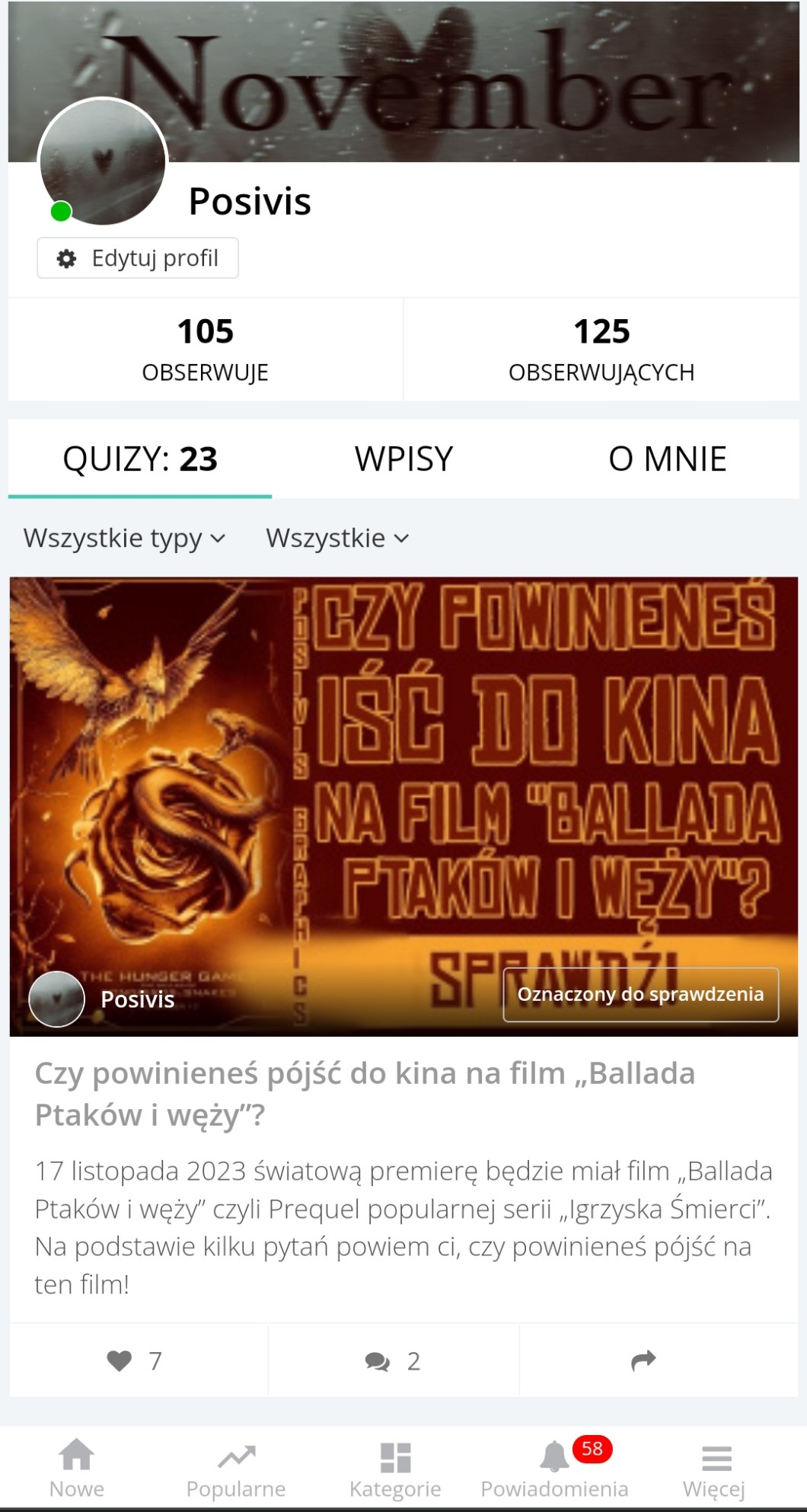Screen dimensions: 807x1512
Task: Tap Posivis author name on the quiz card
Action: tap(138, 999)
